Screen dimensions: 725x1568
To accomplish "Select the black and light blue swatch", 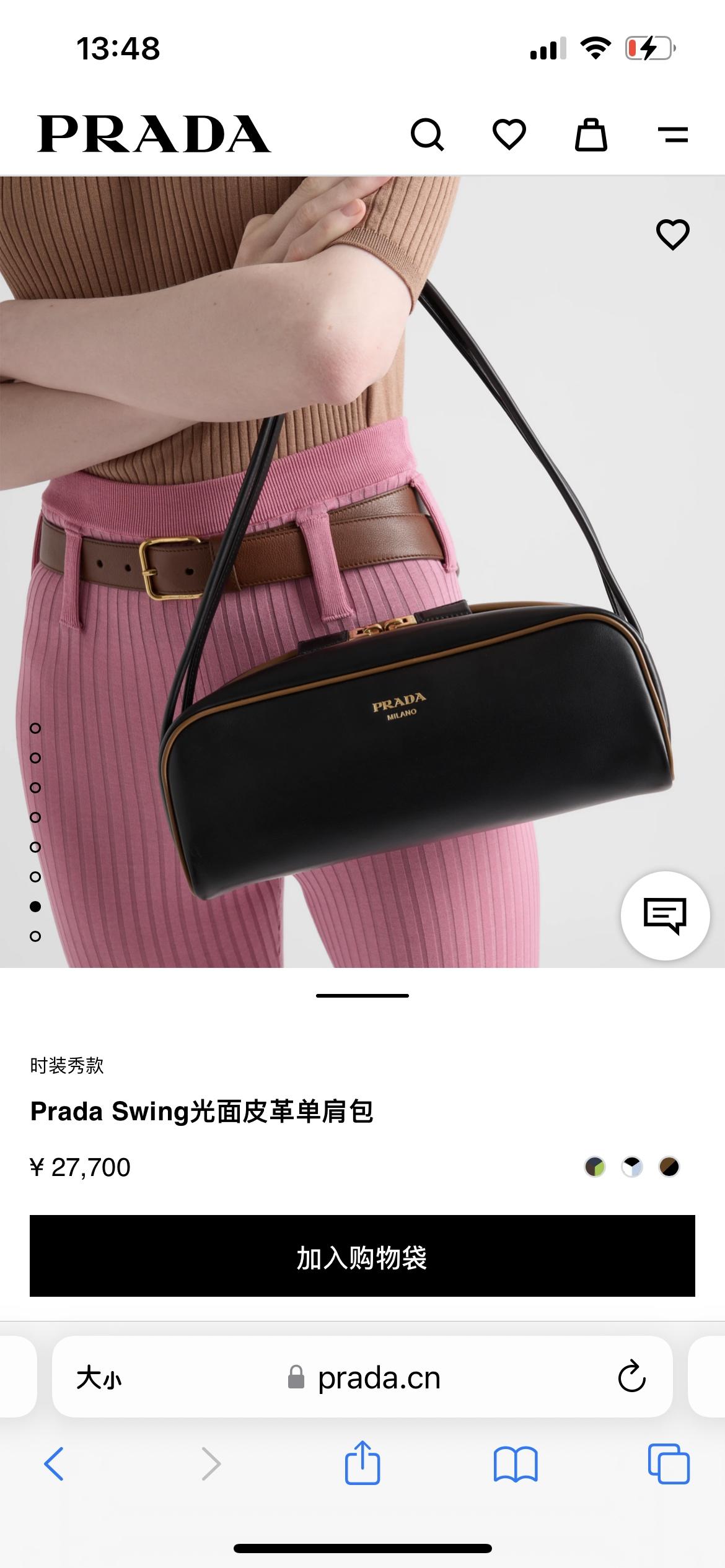I will click(632, 1167).
